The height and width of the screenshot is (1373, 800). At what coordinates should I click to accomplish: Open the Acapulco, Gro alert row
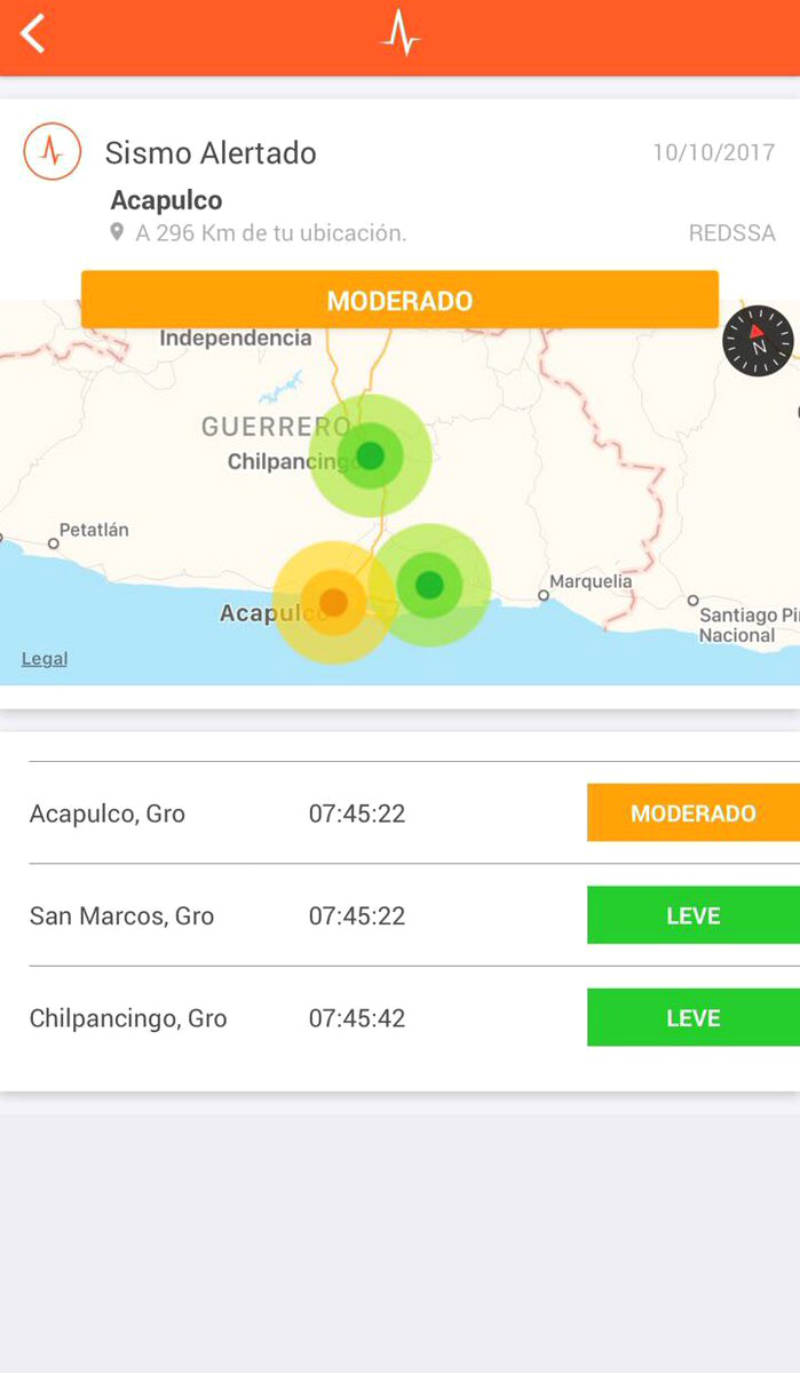(x=400, y=813)
